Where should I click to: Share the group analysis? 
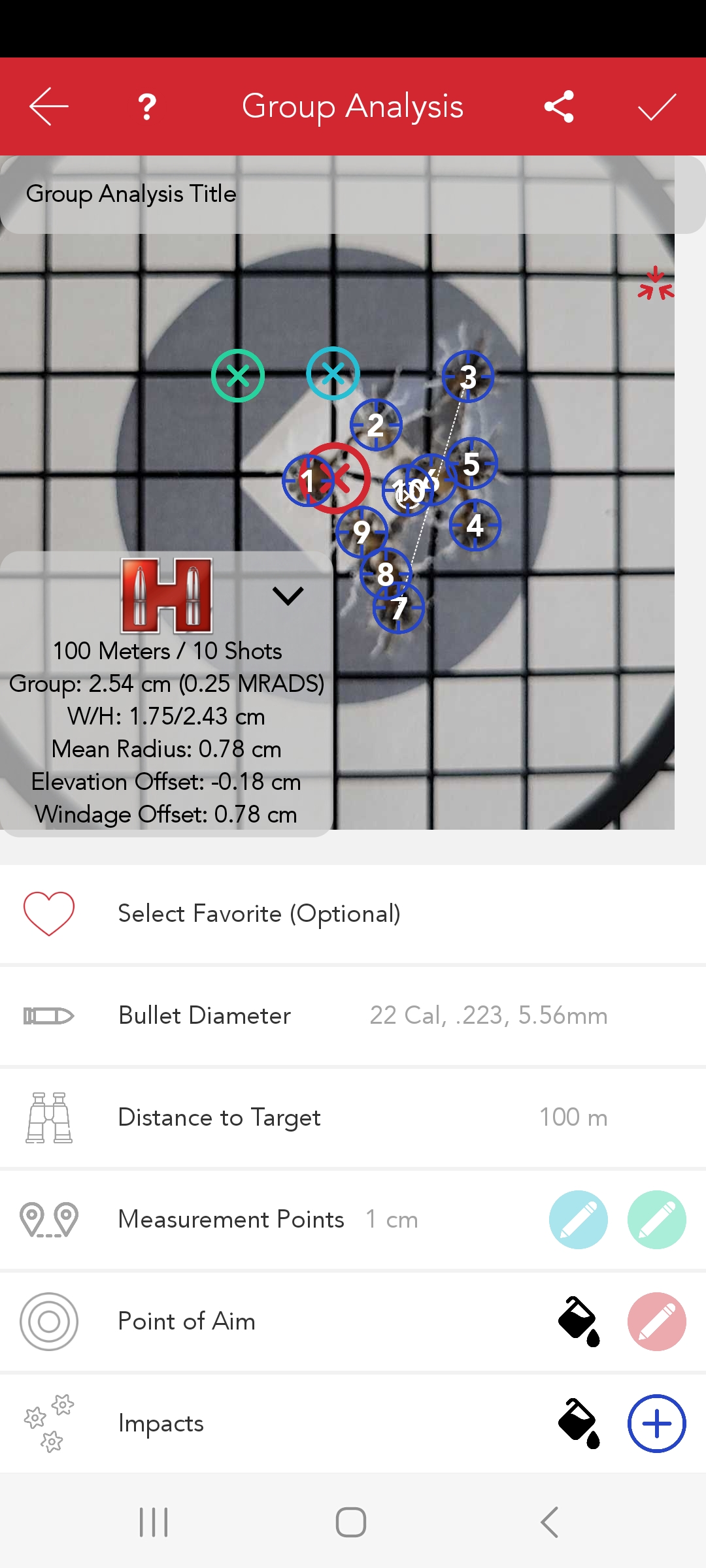(x=559, y=106)
